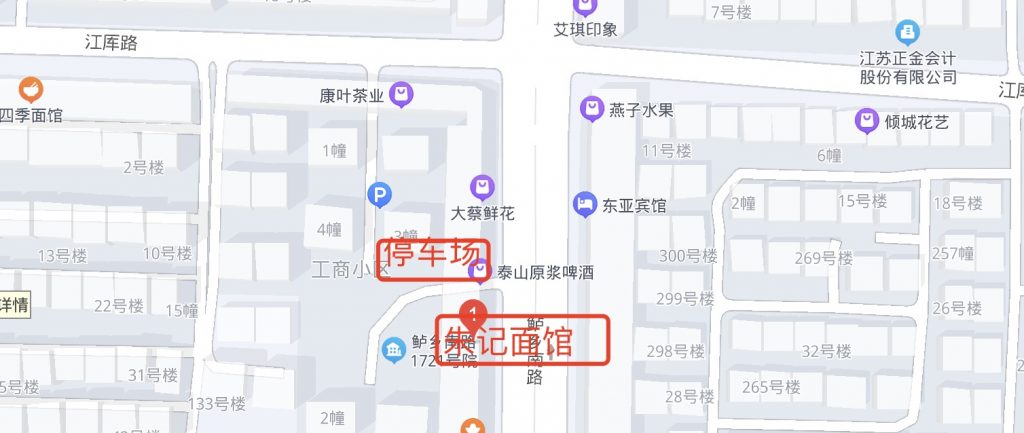
Task: Open the 东亚宾馆 hotel marker
Action: [x=585, y=205]
